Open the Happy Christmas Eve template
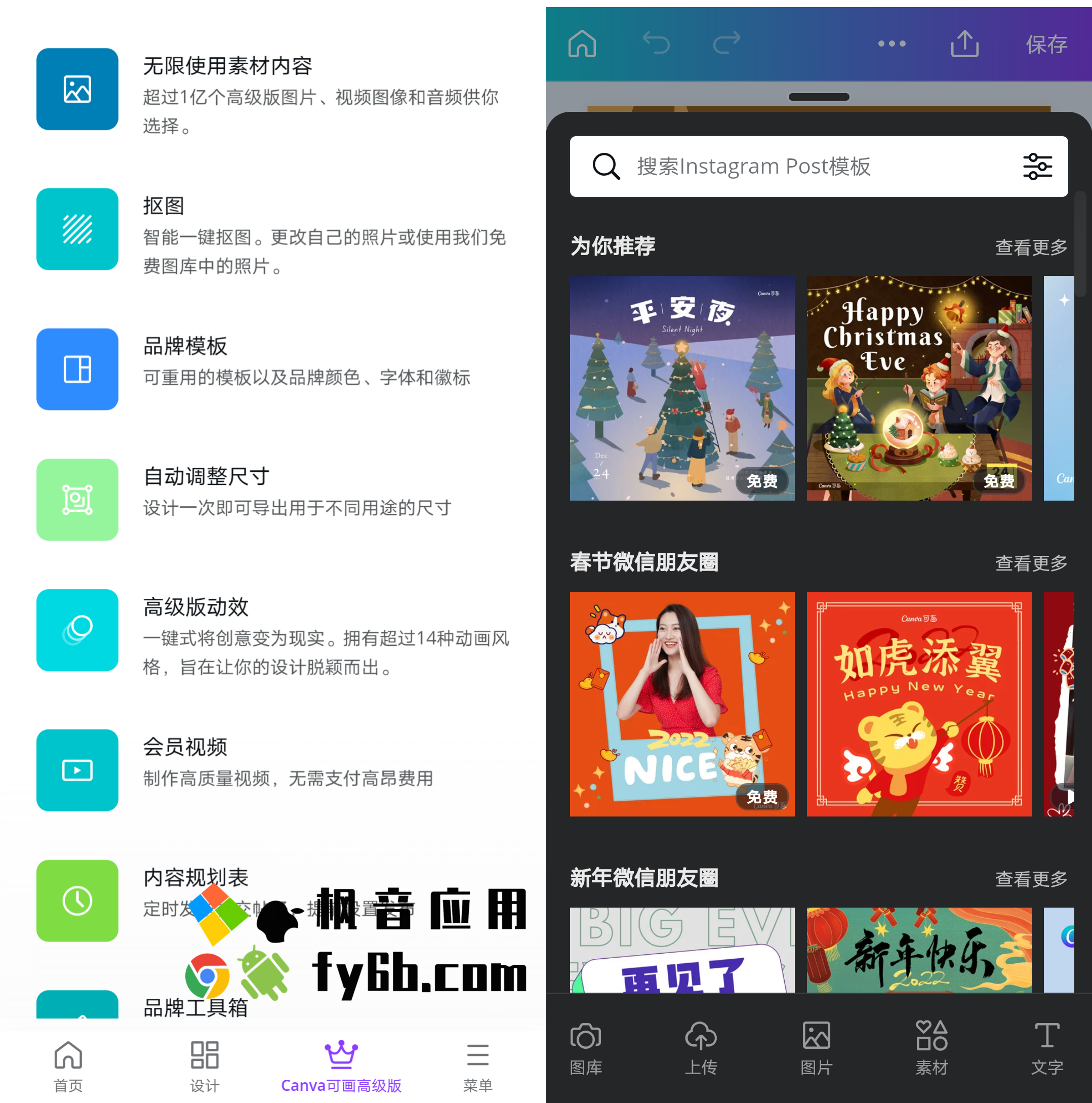Screen dimensions: 1092x1103 918,388
